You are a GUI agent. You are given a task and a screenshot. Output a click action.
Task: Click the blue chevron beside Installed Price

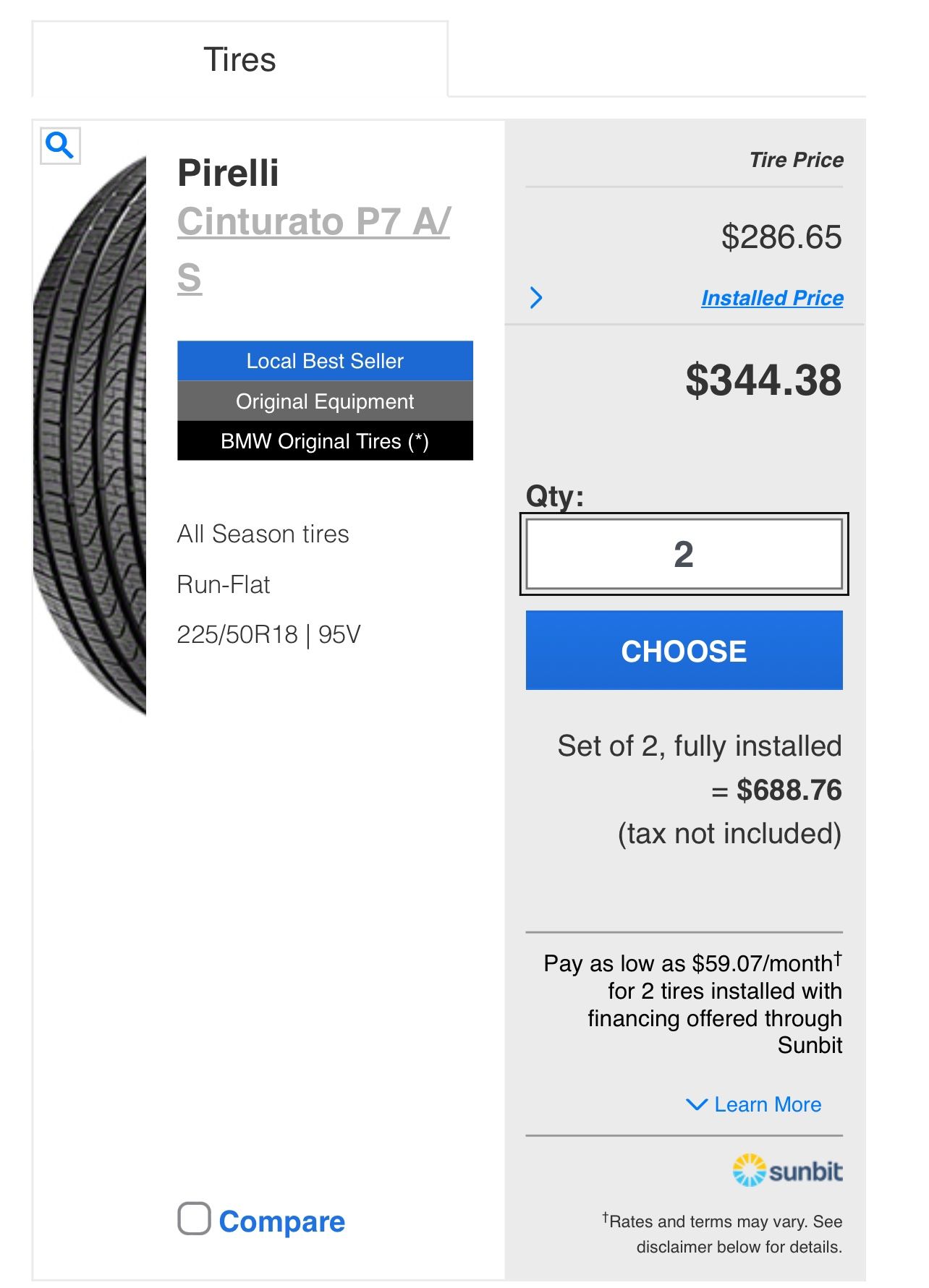[x=537, y=297]
